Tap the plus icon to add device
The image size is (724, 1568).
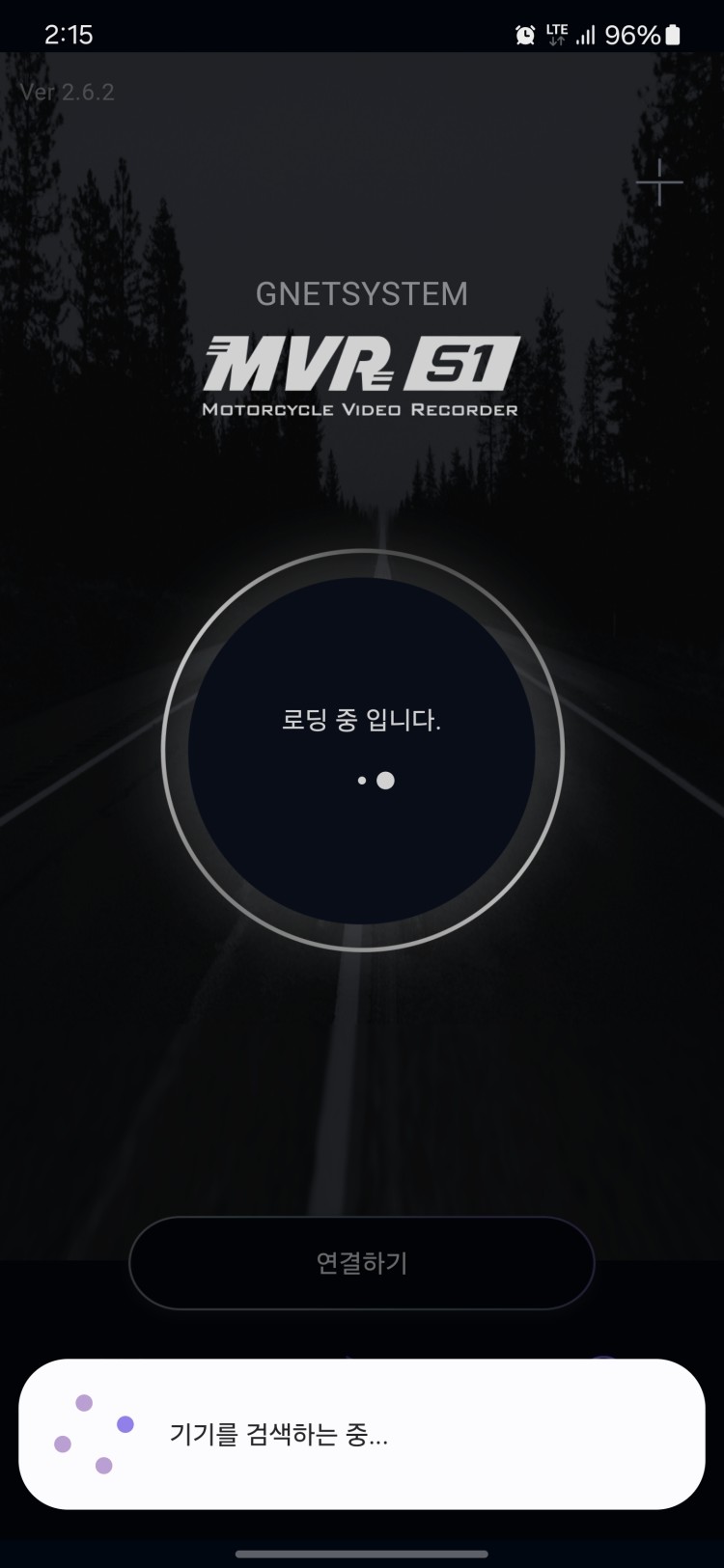(659, 182)
